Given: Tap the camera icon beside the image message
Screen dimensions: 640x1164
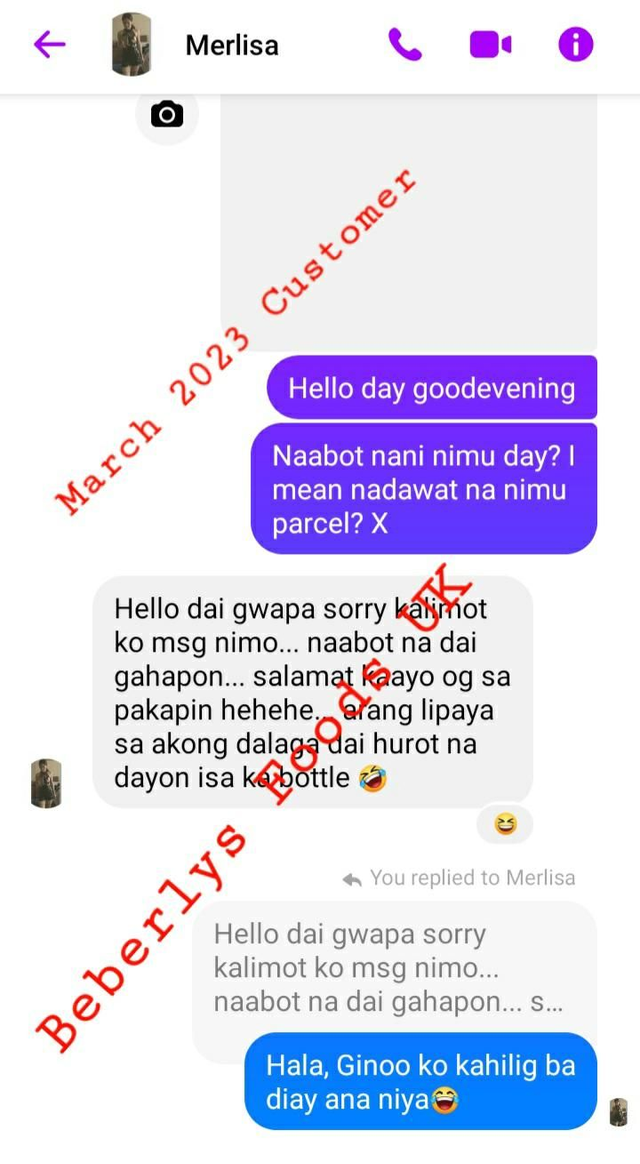Looking at the screenshot, I should [167, 115].
